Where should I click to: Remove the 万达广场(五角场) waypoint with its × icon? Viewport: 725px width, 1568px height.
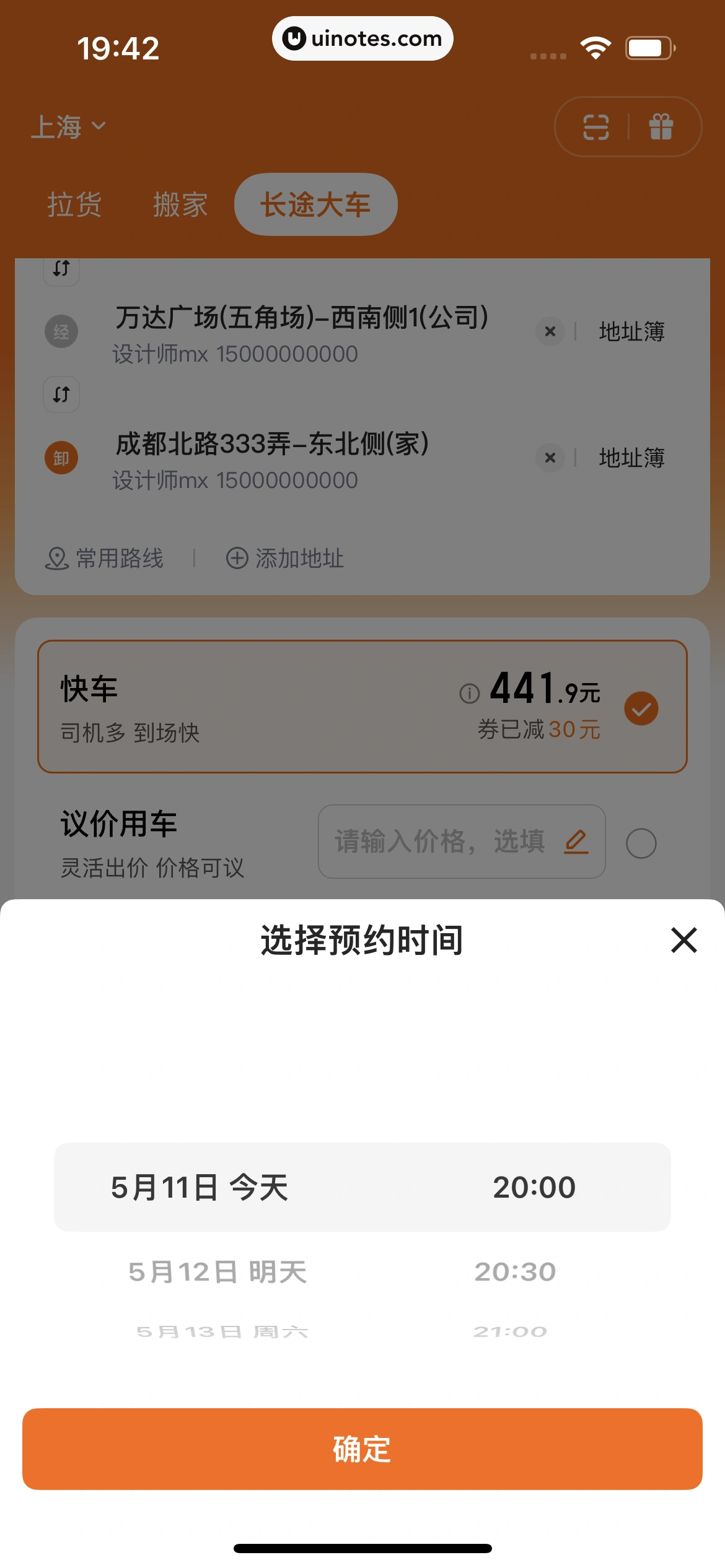click(x=549, y=331)
